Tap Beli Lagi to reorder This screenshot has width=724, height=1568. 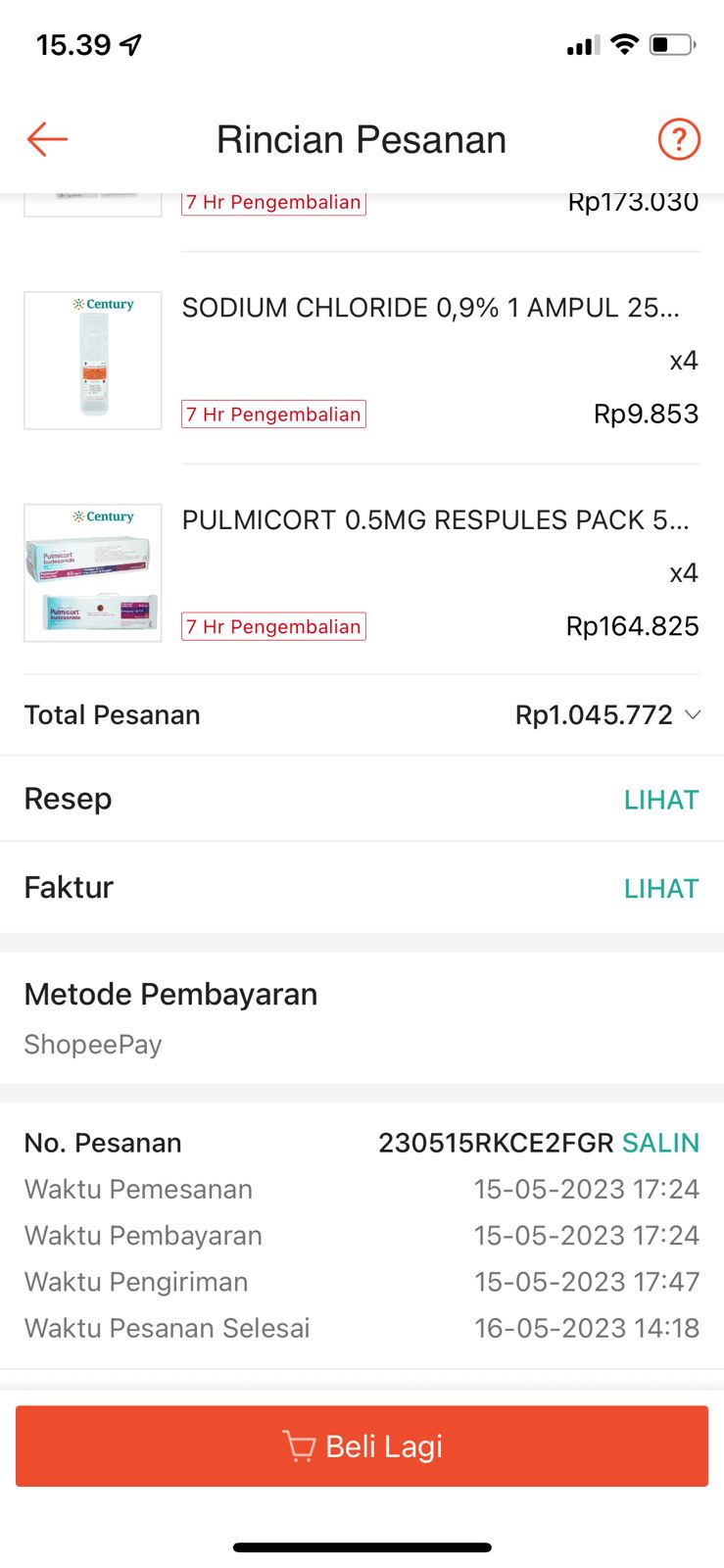[x=362, y=1446]
